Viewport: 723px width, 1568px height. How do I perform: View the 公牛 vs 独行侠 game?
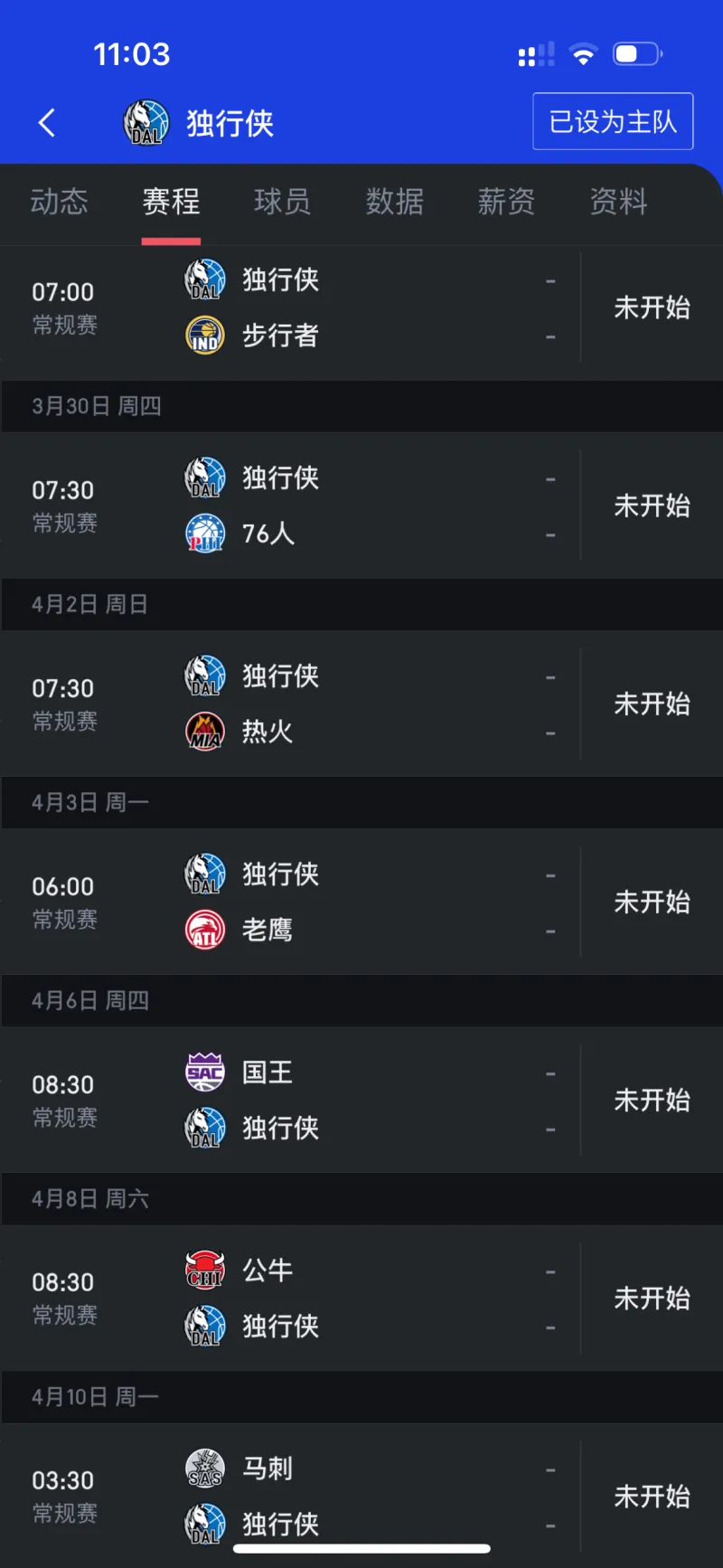click(x=361, y=1299)
